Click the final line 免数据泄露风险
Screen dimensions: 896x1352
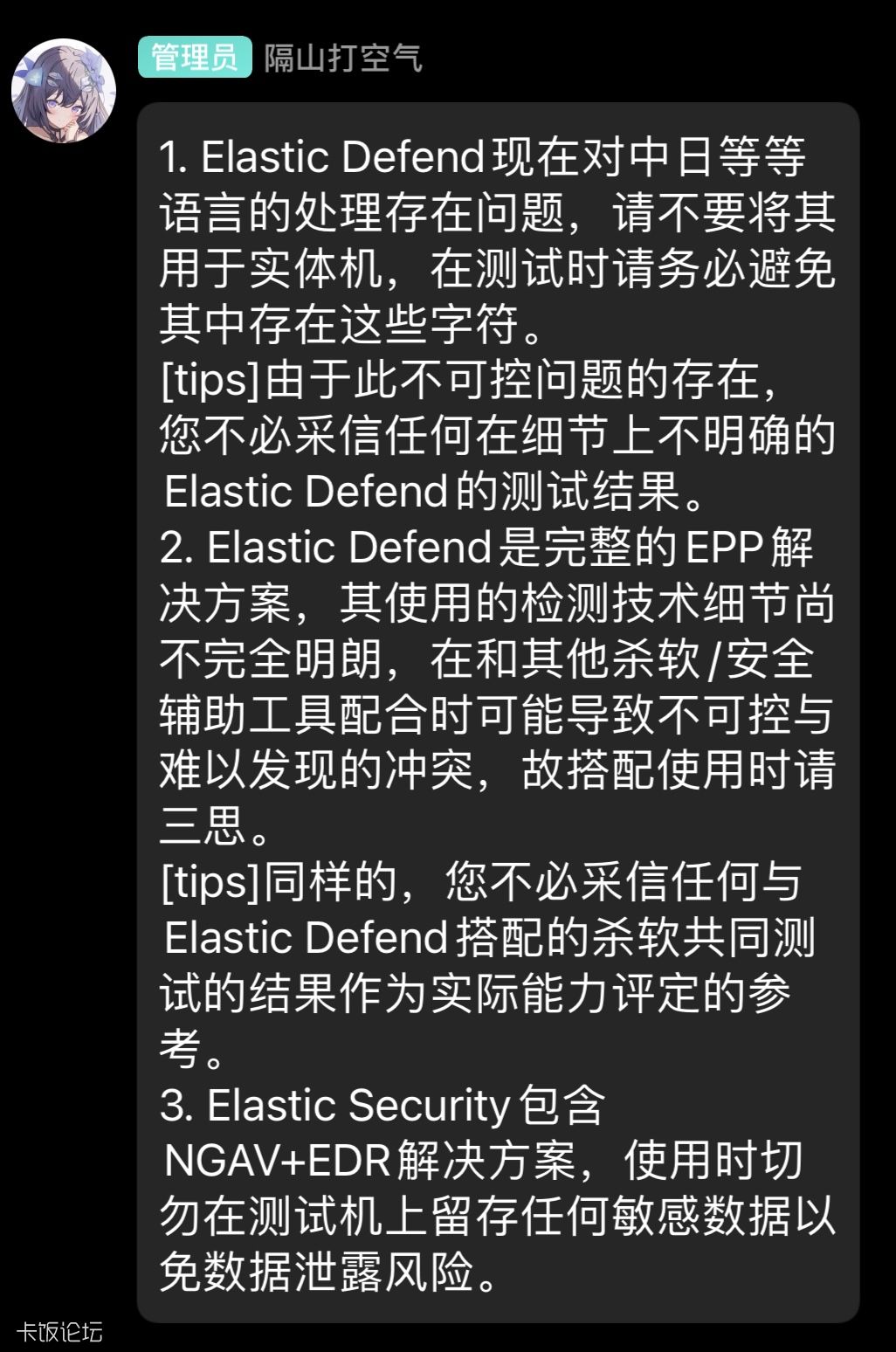point(332,1271)
